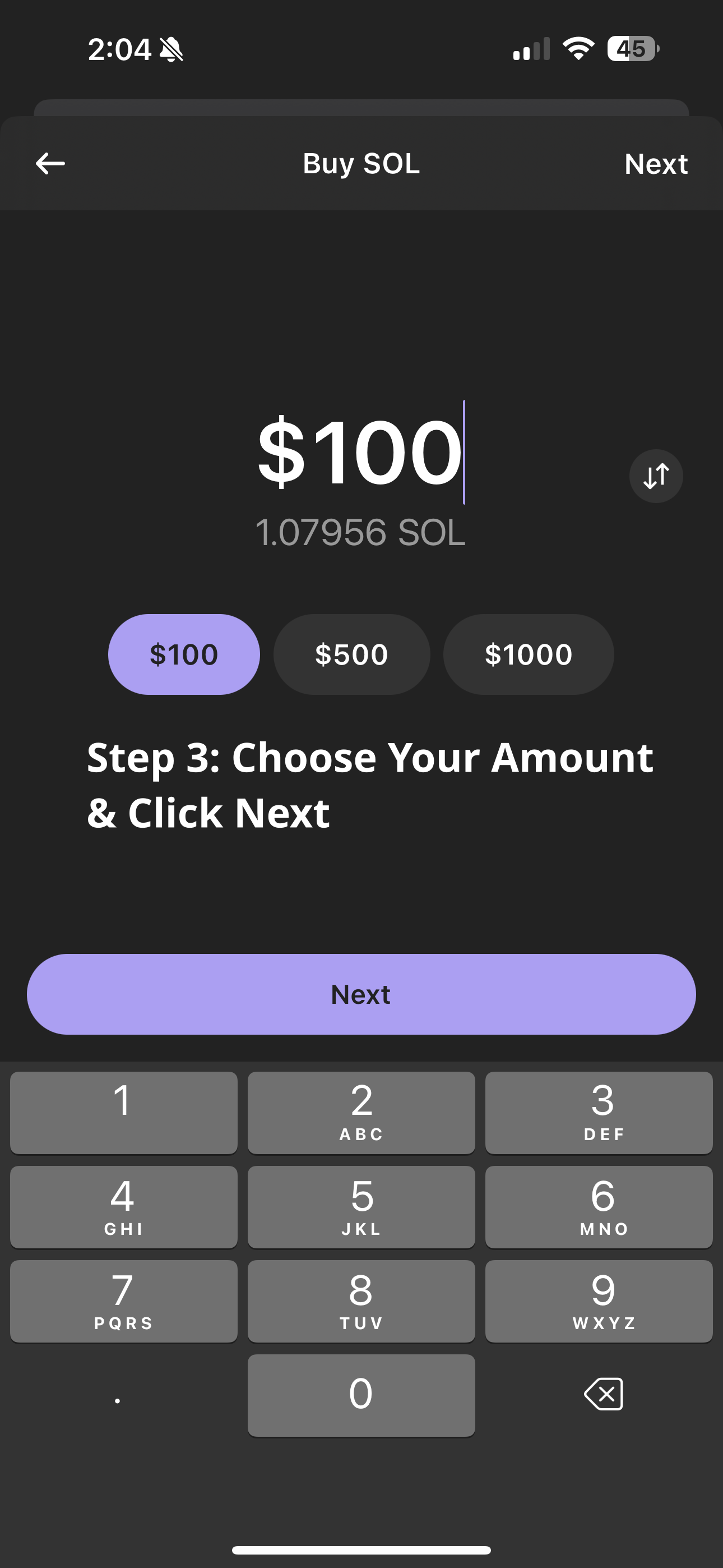Tap keypad key 9 WXYZ
Viewport: 723px width, 1568px height.
coord(598,1301)
